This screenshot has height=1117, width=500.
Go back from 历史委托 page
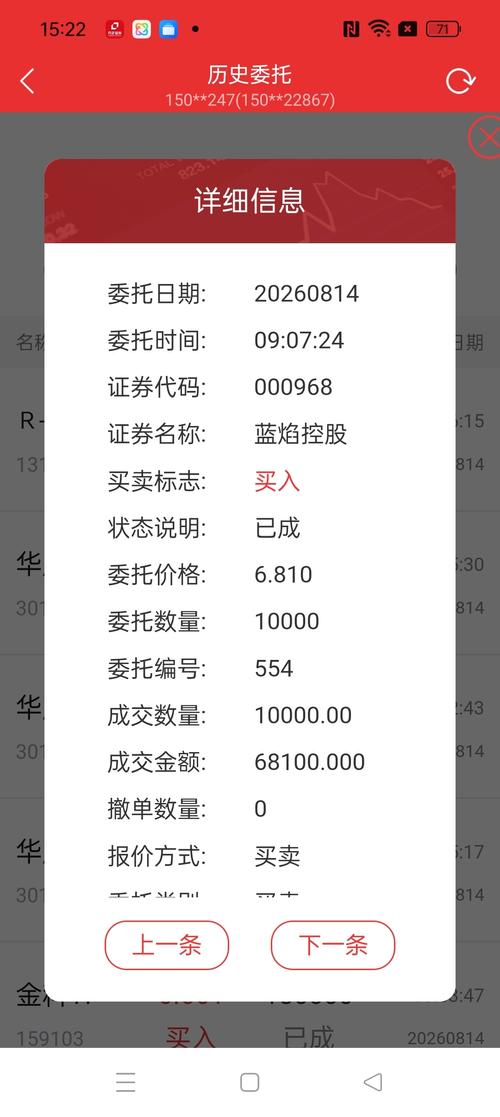[27, 81]
